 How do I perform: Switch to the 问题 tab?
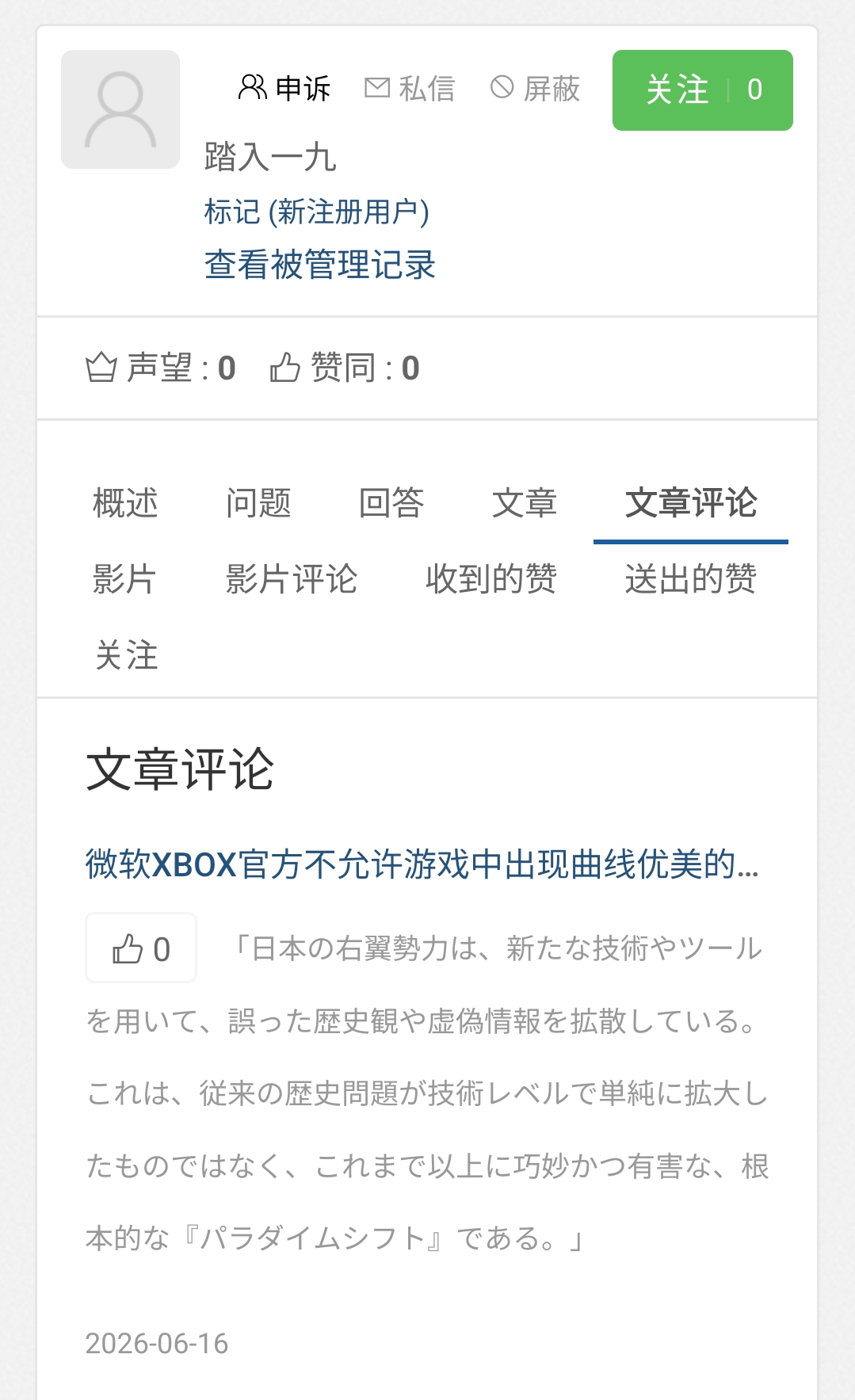tap(258, 503)
